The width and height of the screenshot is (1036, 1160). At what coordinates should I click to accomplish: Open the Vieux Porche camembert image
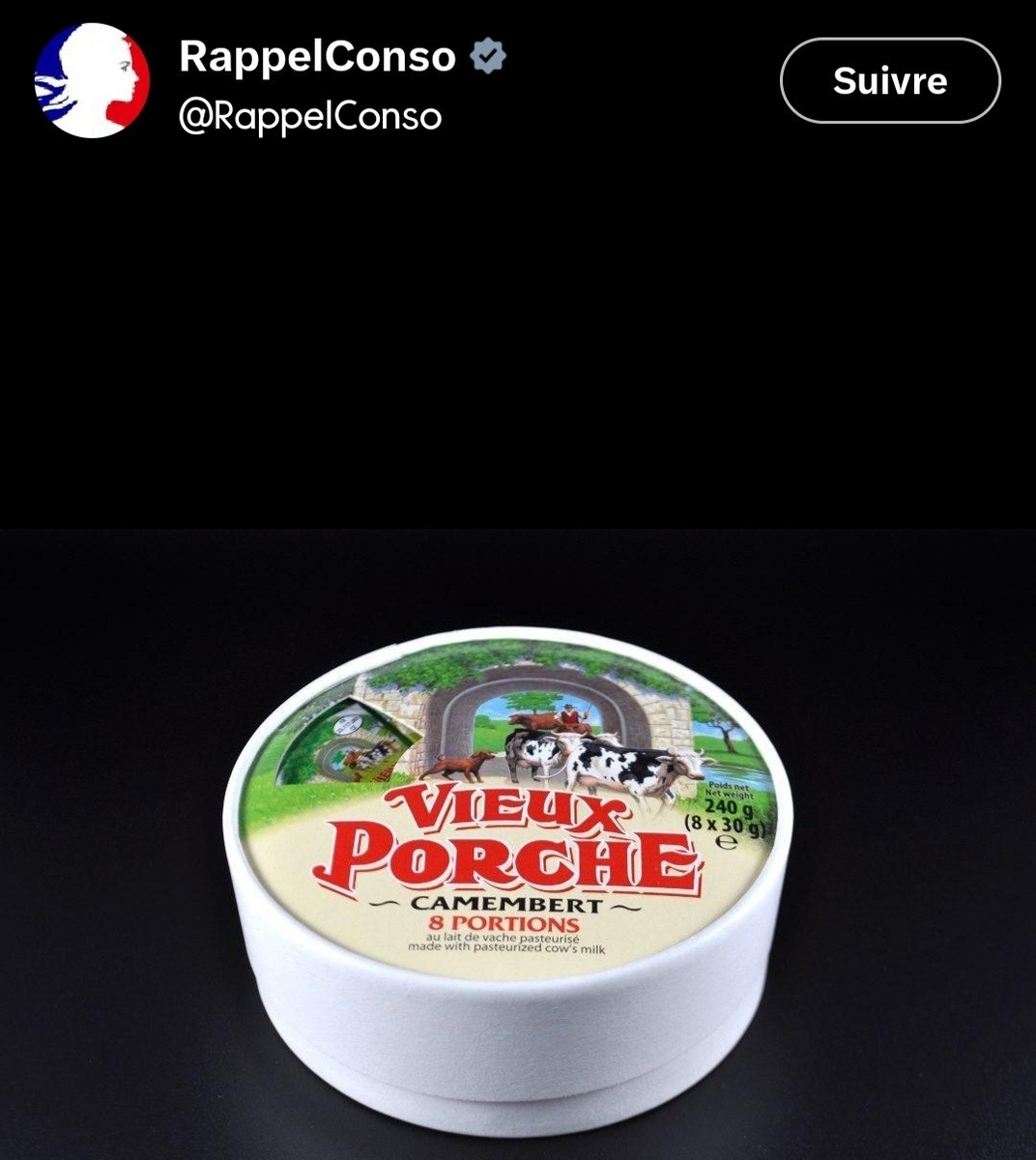(x=518, y=844)
